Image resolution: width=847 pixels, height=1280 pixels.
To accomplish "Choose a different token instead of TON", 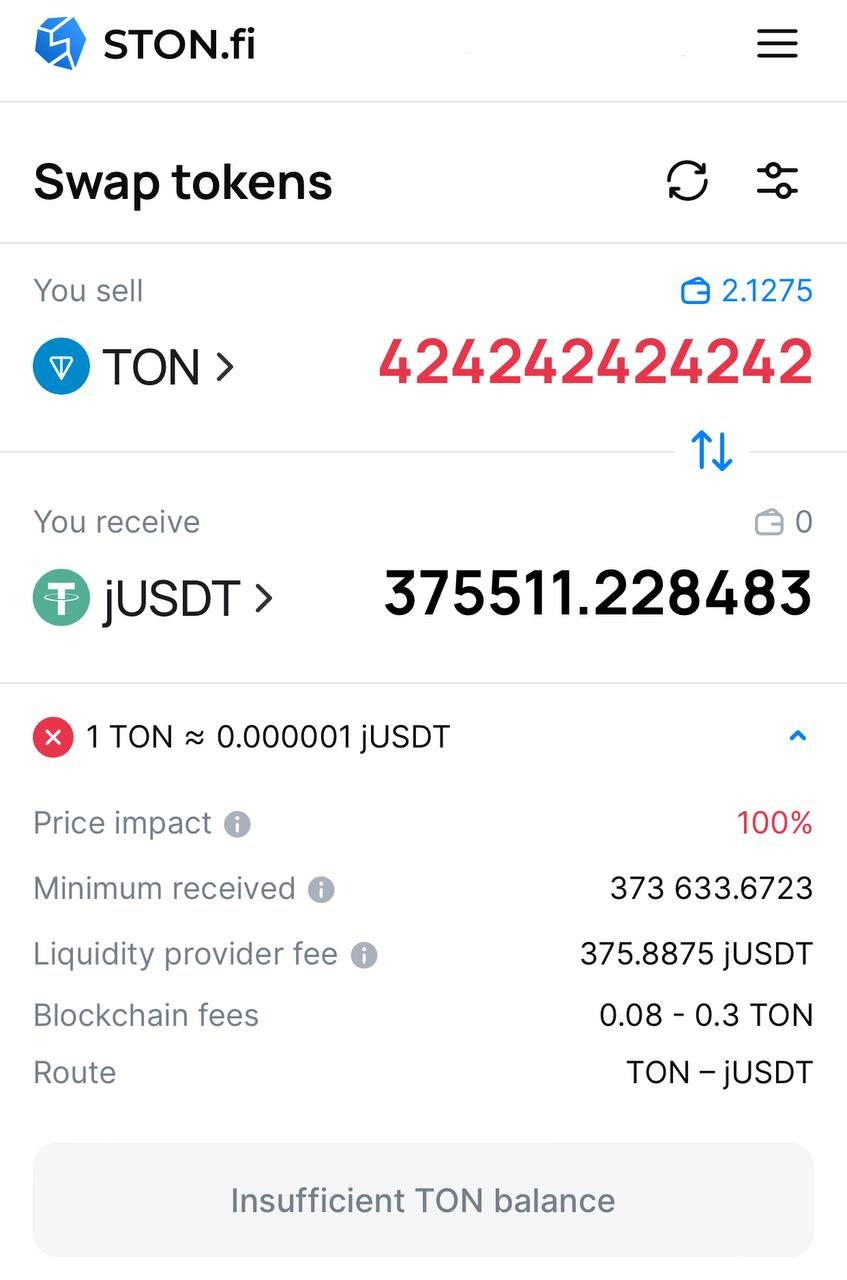I will [134, 367].
